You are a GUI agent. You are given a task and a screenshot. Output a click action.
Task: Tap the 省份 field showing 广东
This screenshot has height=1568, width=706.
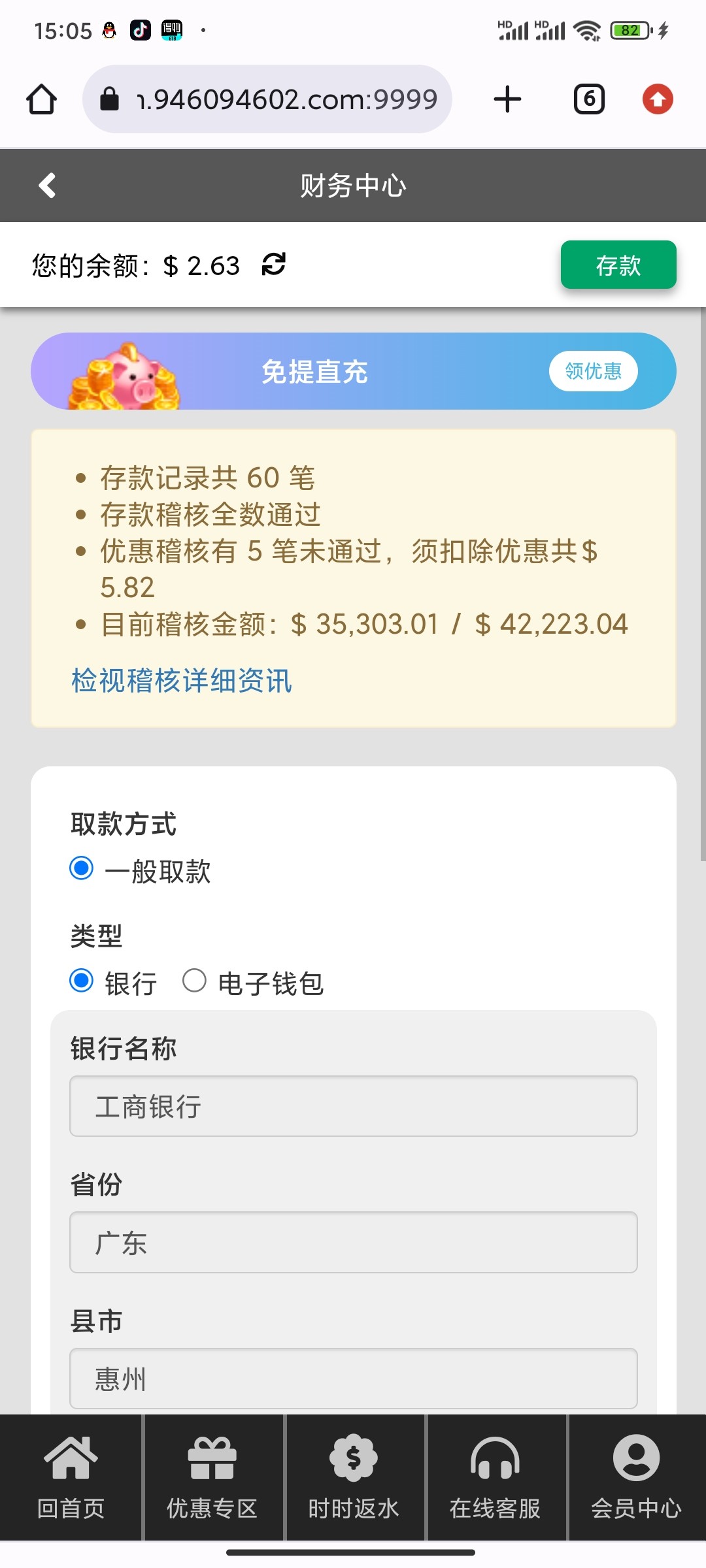(354, 1242)
